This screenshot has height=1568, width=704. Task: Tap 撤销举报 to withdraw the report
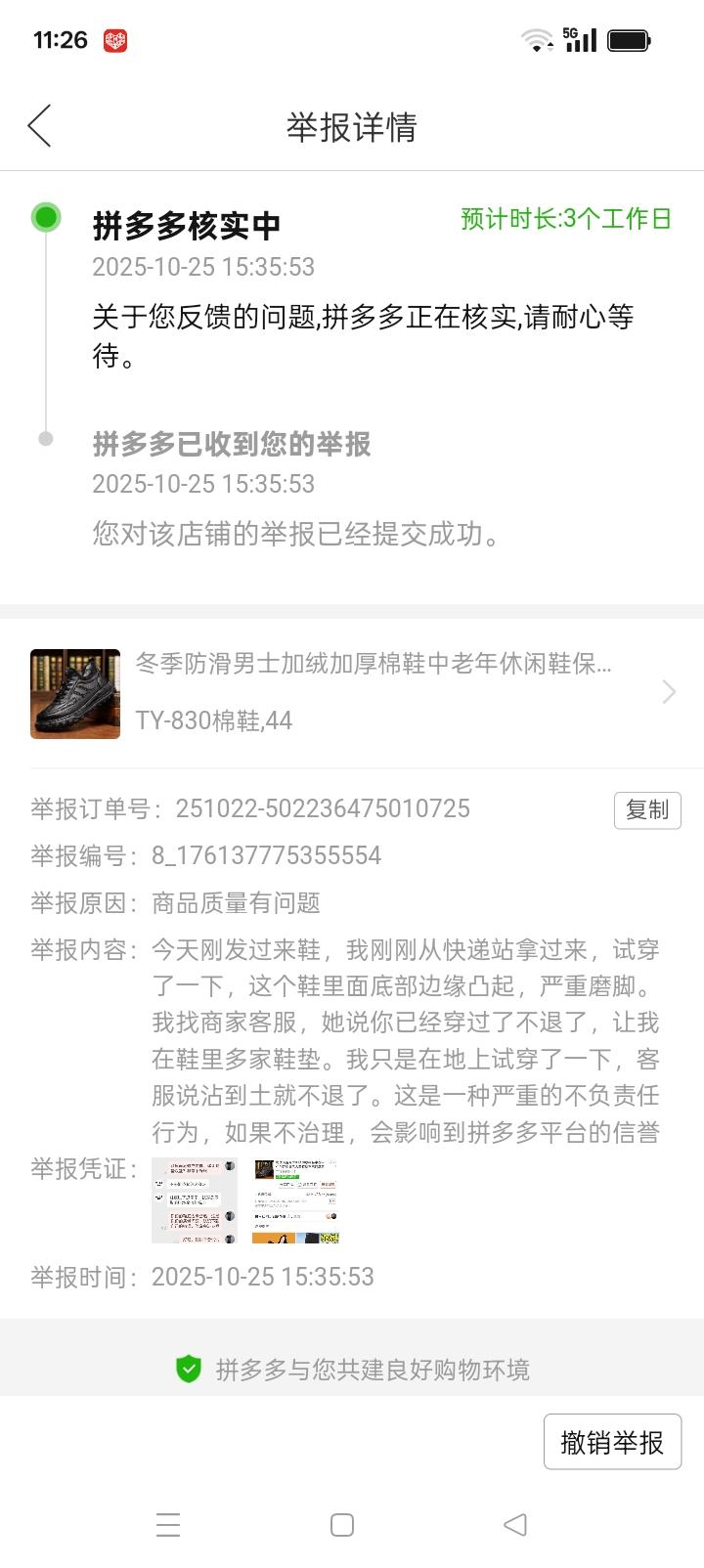point(612,1442)
